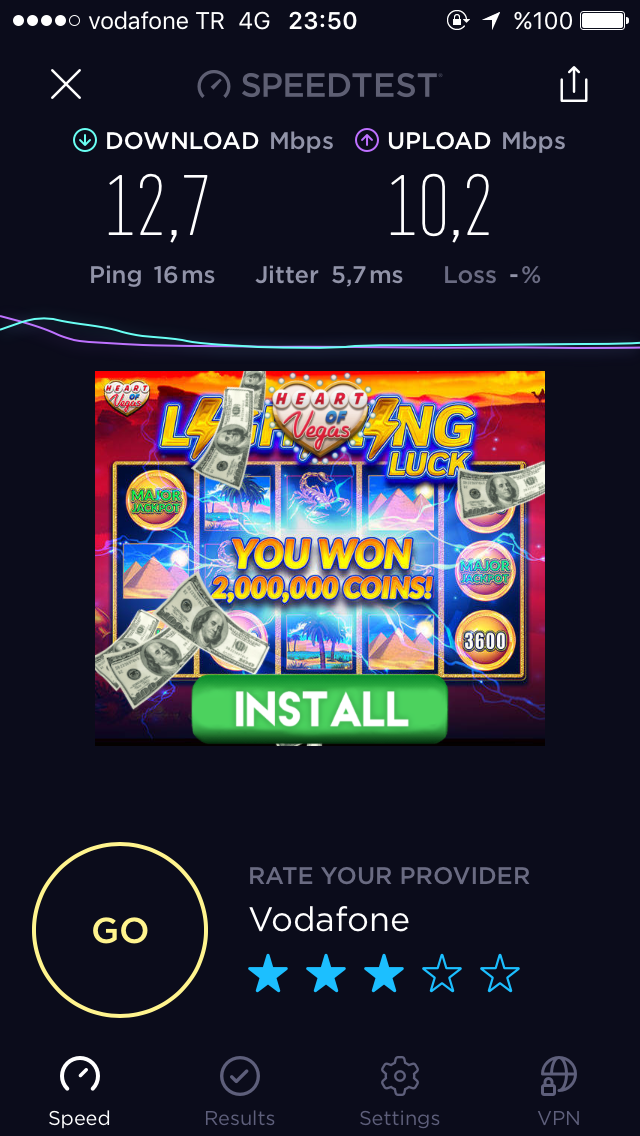The width and height of the screenshot is (640, 1136).
Task: Rate Vodafone three stars
Action: pyautogui.click(x=383, y=973)
